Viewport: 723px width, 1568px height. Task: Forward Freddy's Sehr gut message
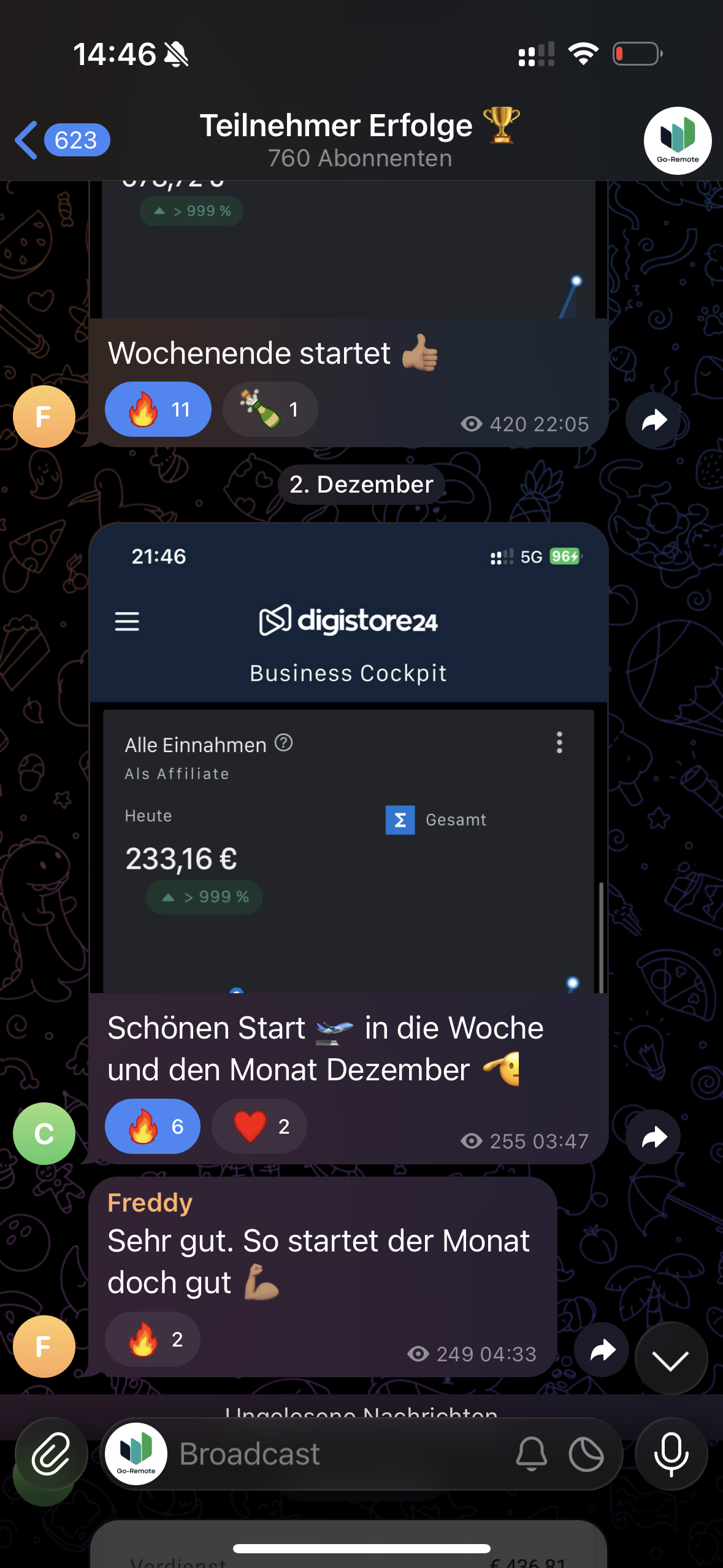coord(602,1350)
